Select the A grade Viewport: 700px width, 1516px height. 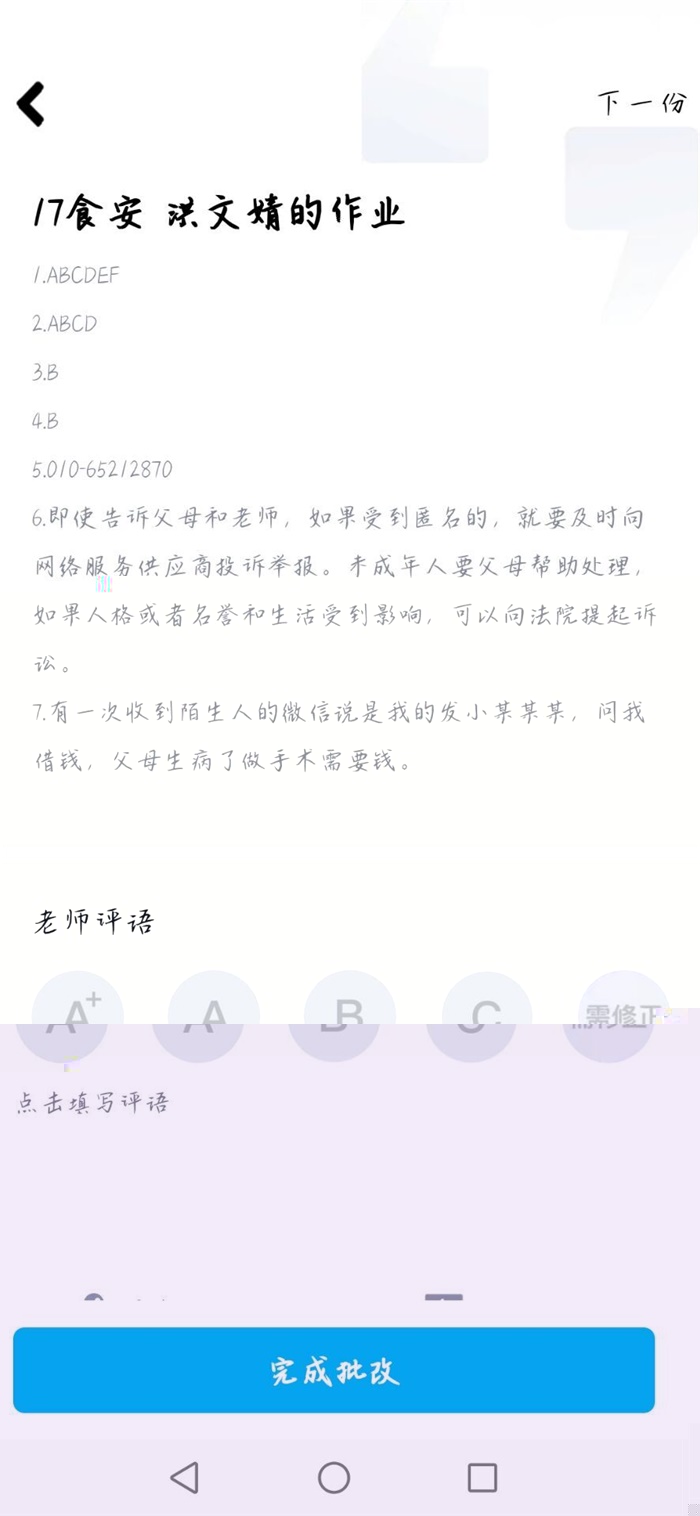(213, 1016)
